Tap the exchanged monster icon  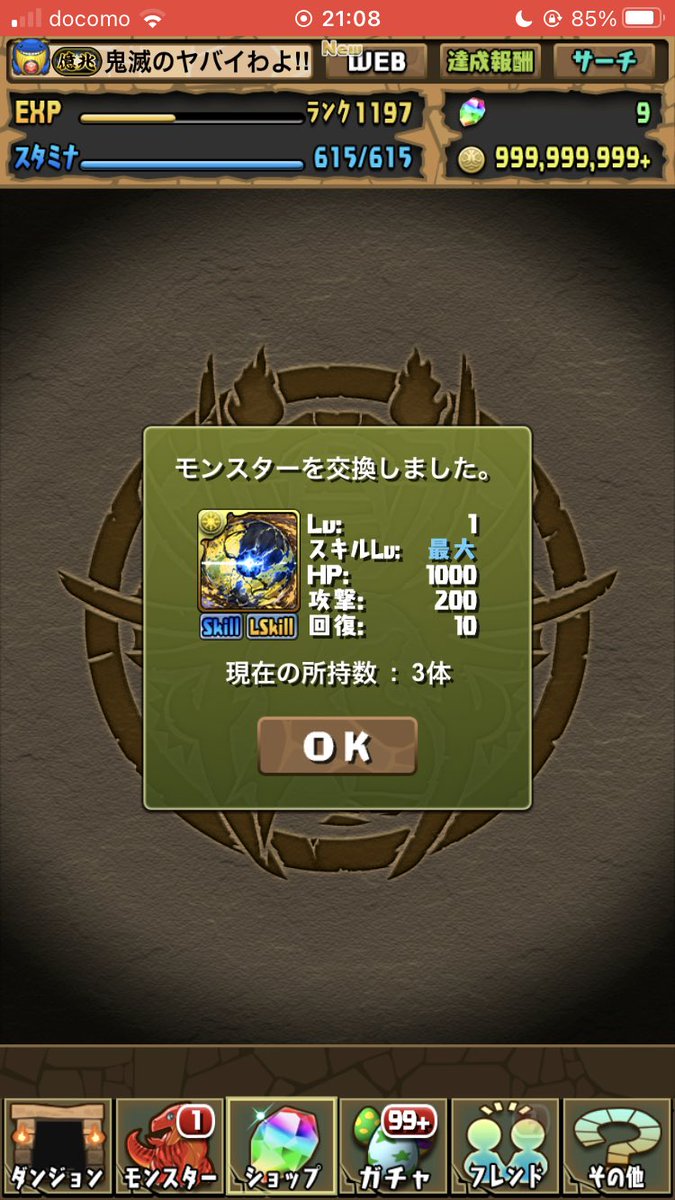(249, 560)
